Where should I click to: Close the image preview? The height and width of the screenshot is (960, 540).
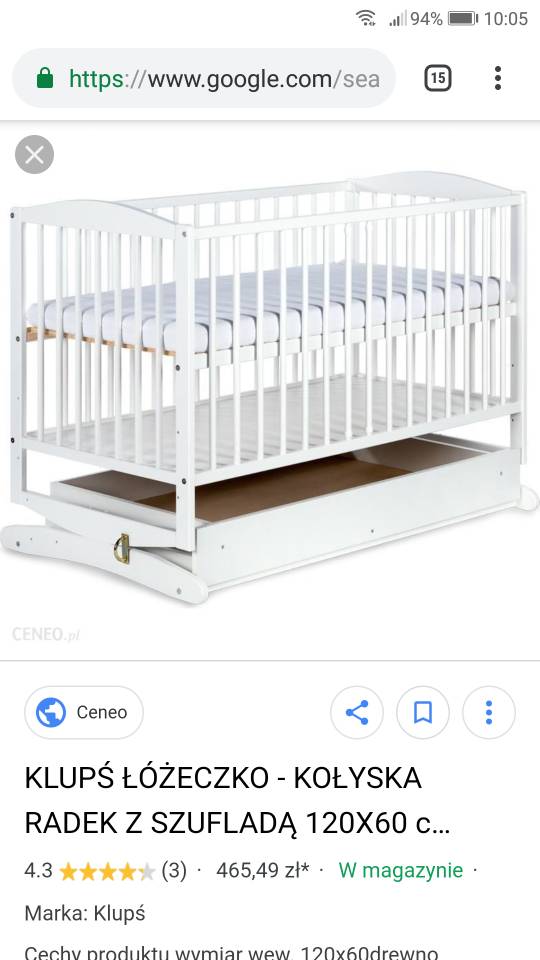click(x=34, y=155)
